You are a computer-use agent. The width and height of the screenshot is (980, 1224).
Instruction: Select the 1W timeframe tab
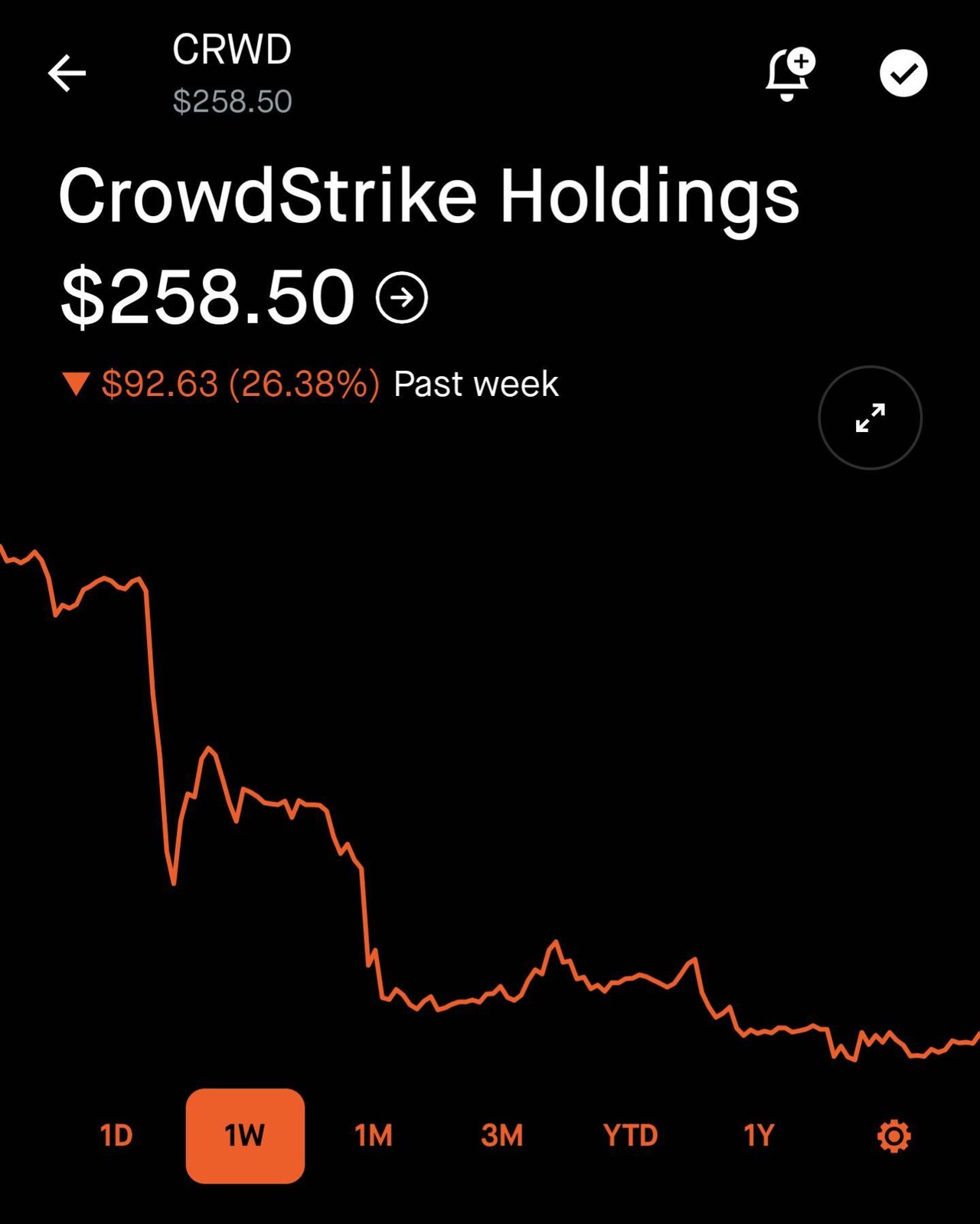point(245,1136)
